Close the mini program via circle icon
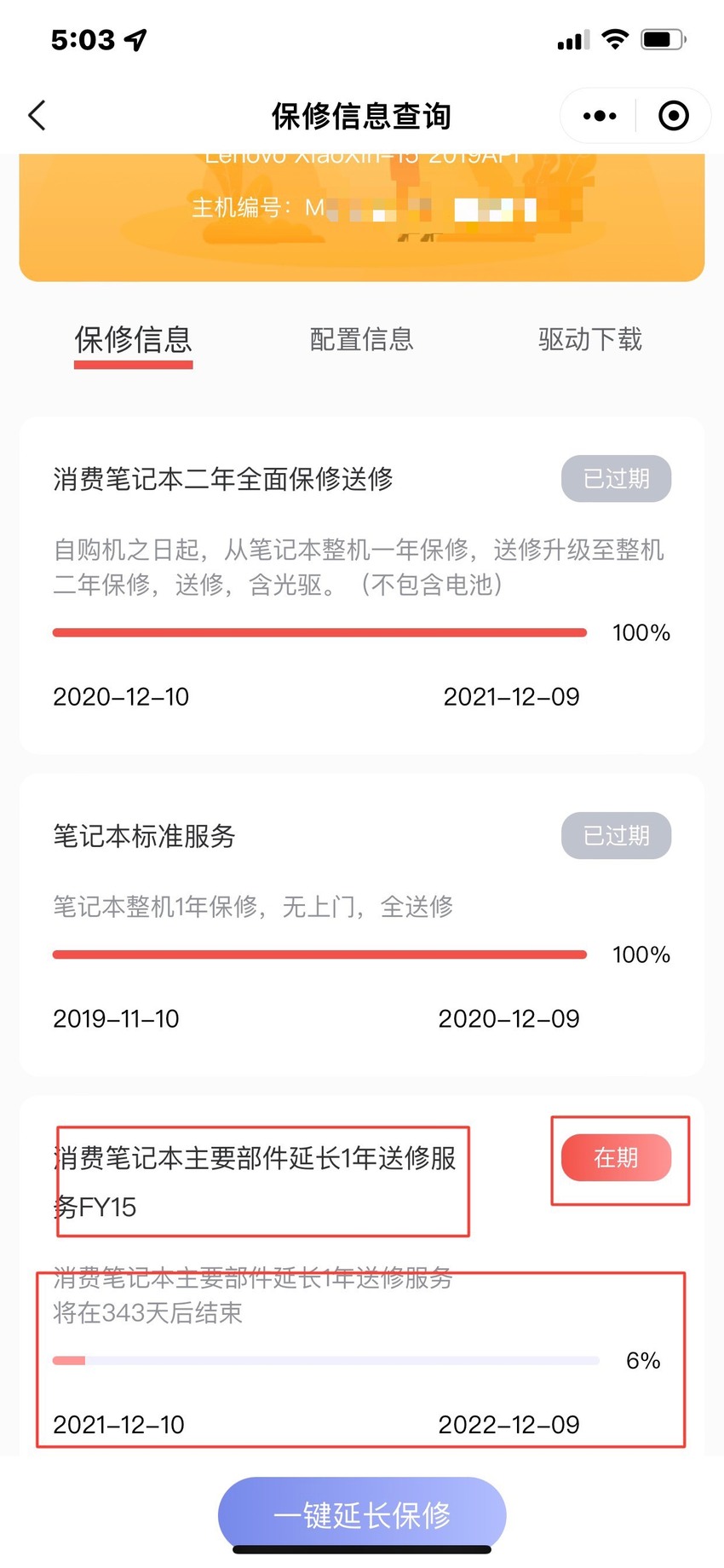 (x=673, y=116)
